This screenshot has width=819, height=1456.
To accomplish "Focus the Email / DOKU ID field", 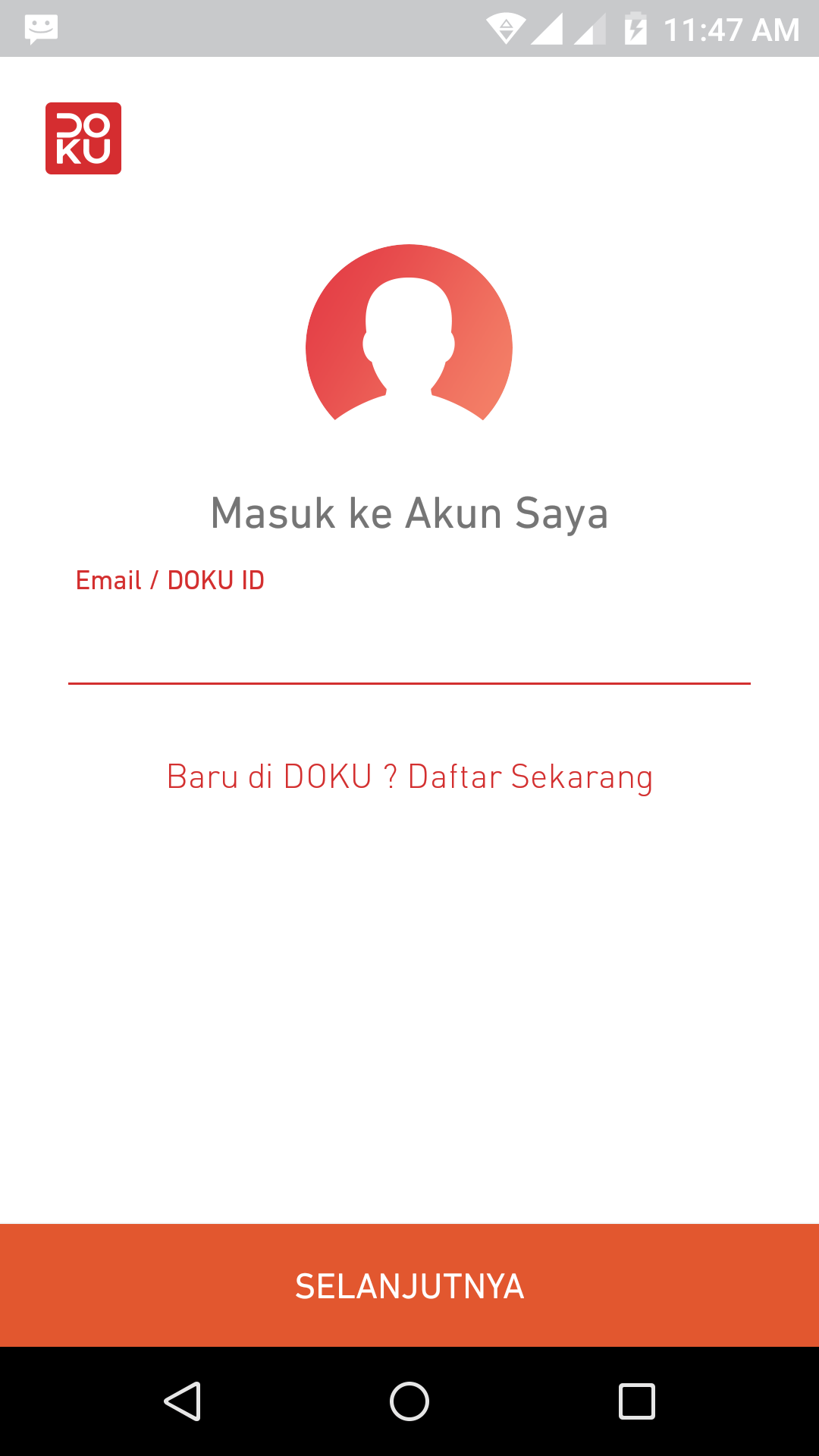I will 409,645.
